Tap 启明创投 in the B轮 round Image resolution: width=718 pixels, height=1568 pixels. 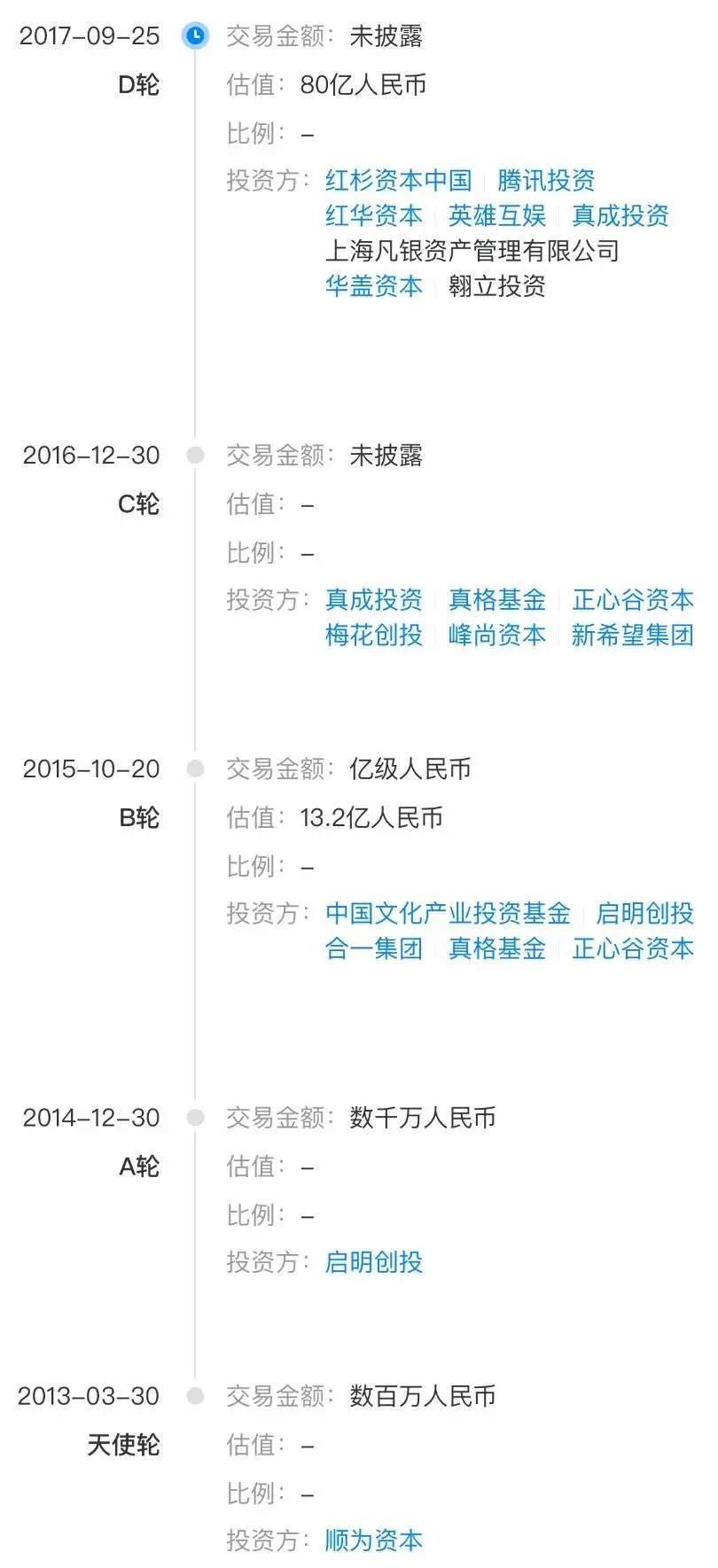645,914
